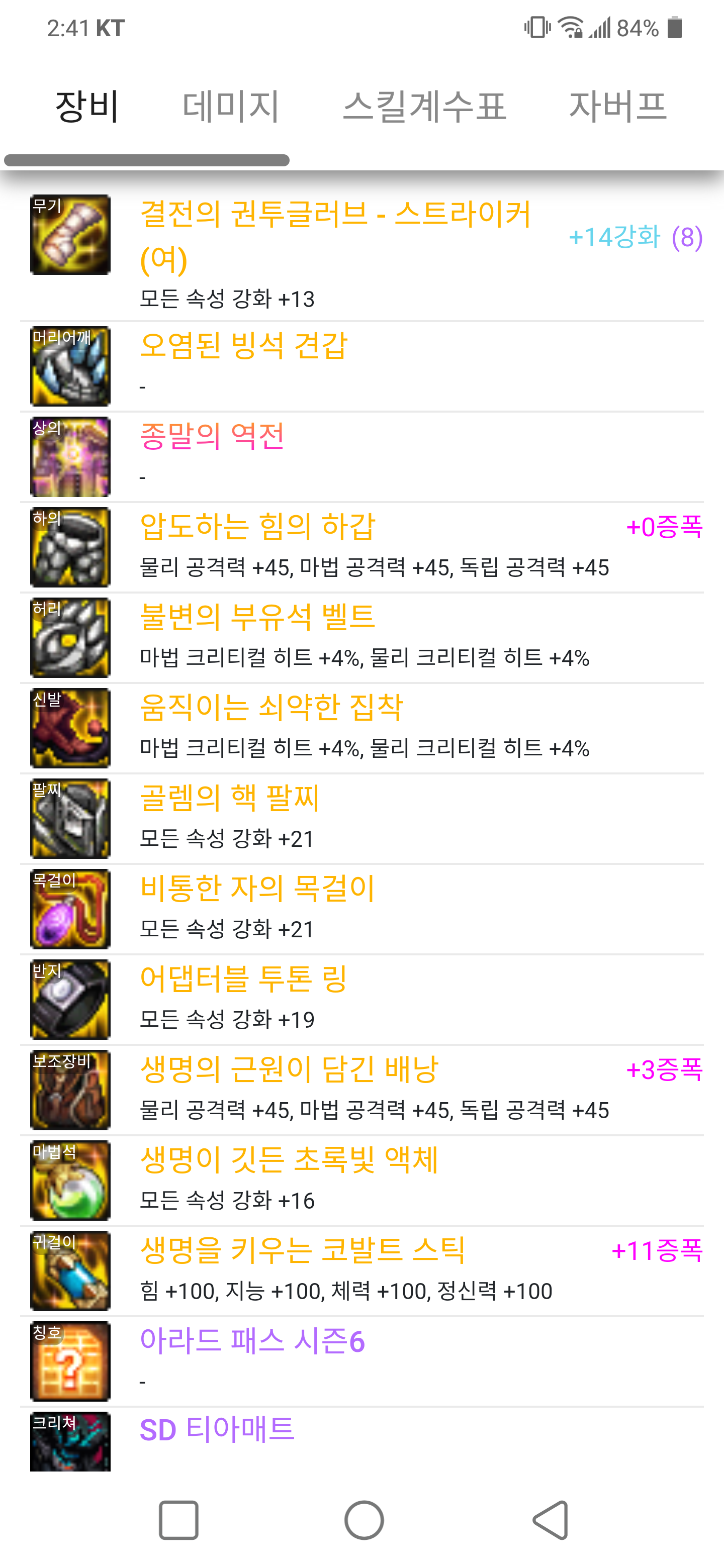Open the SD 티아매트 creature row

point(361,1439)
